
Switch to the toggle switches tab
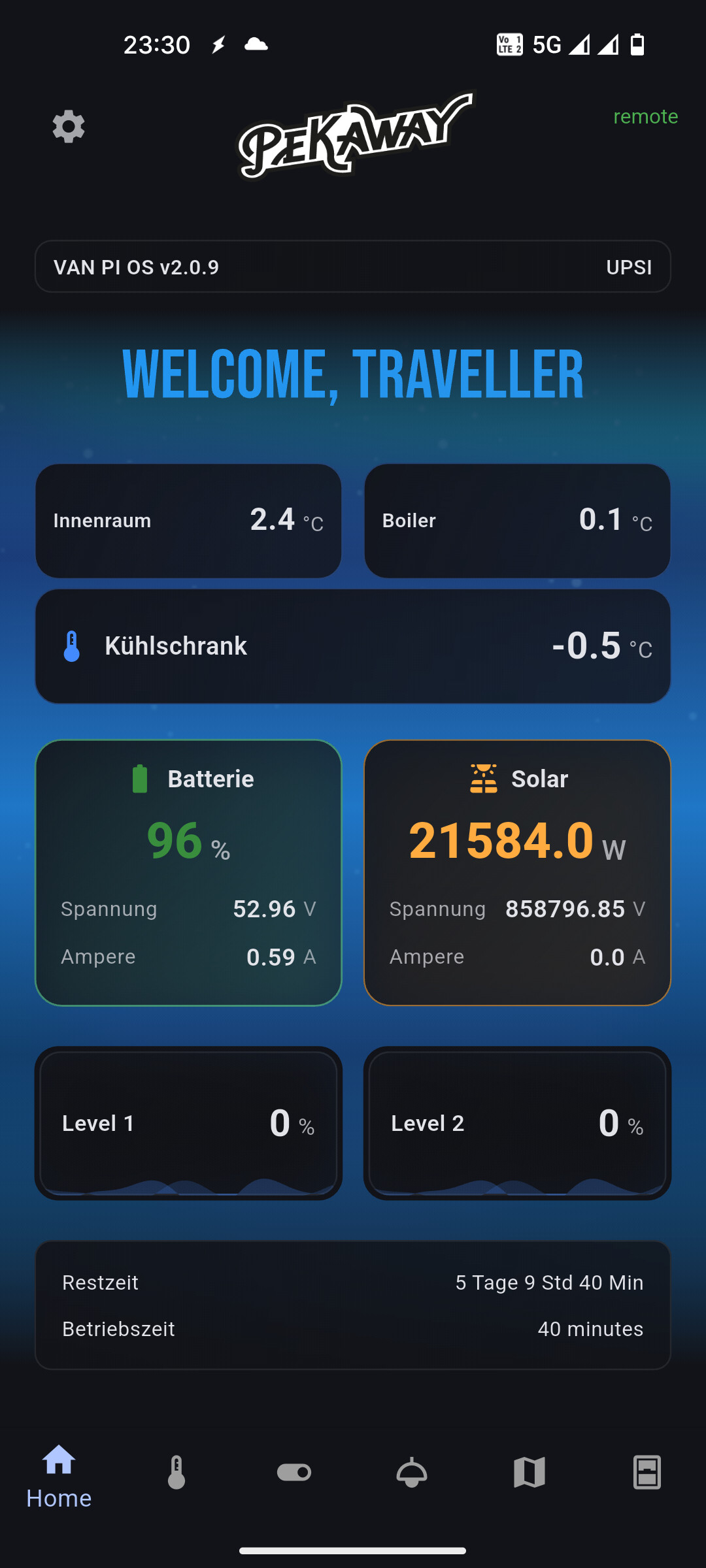[x=294, y=1473]
